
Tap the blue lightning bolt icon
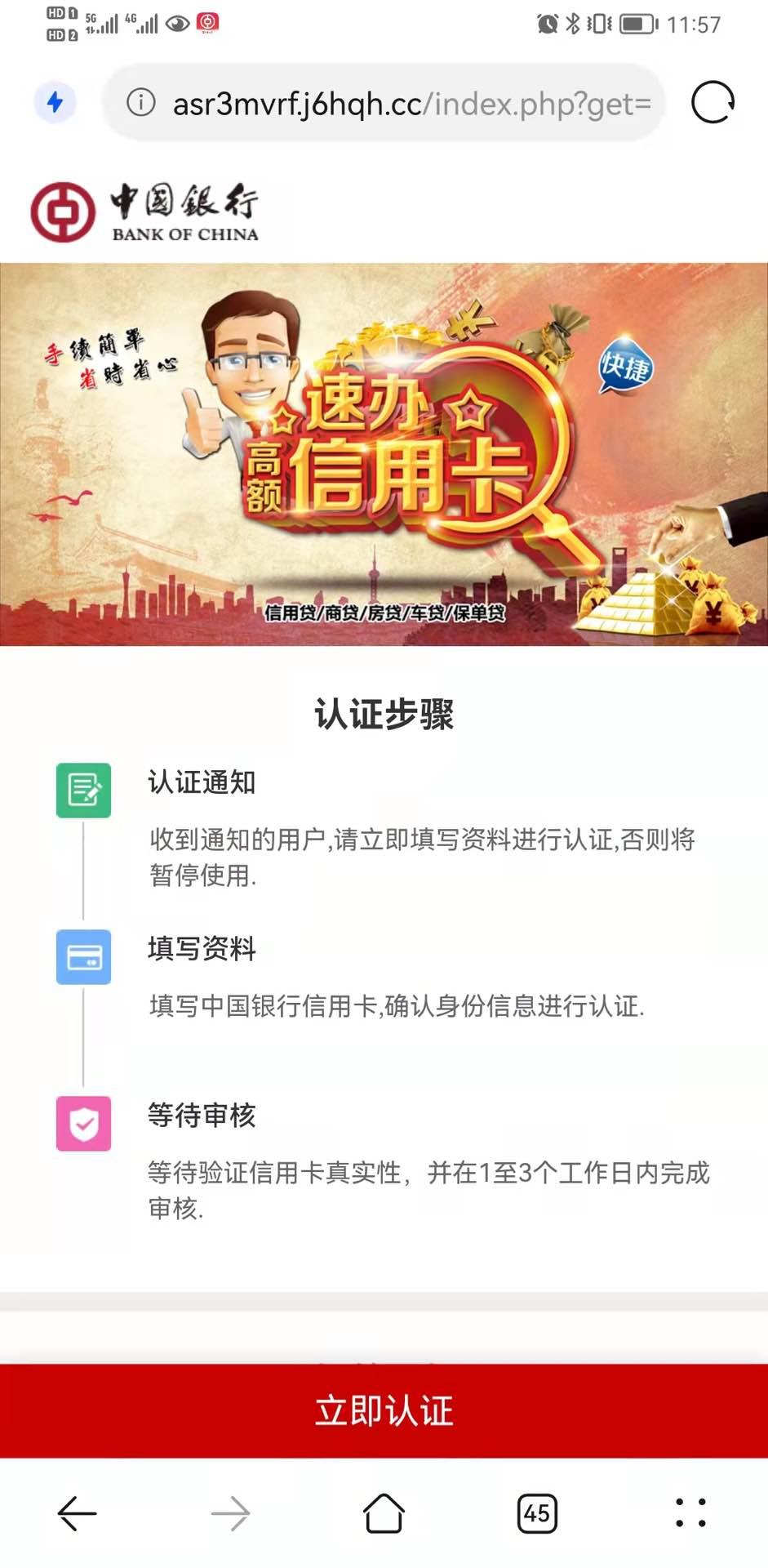pos(55,103)
